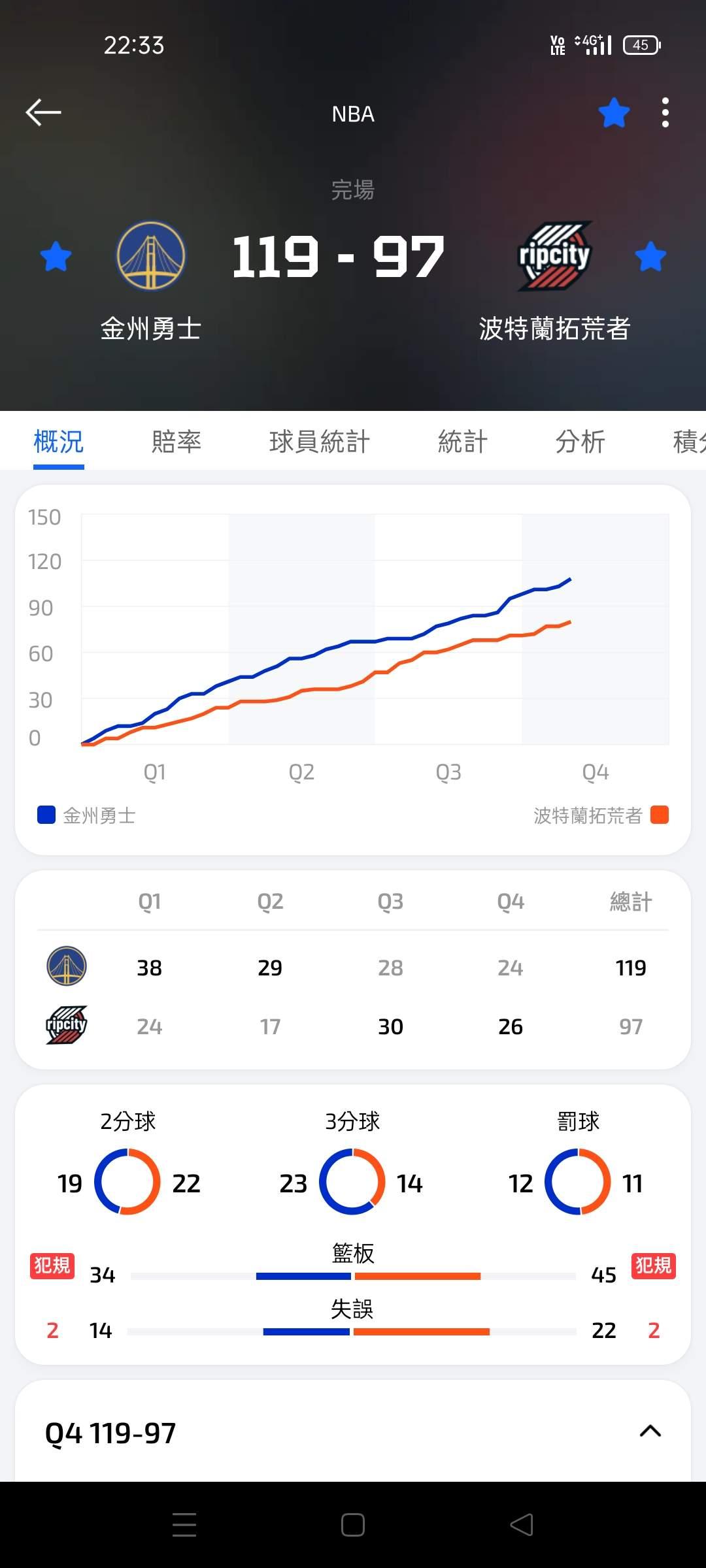Favorite 波特蘭拓荒者 with its star
The width and height of the screenshot is (706, 1568).
click(650, 256)
